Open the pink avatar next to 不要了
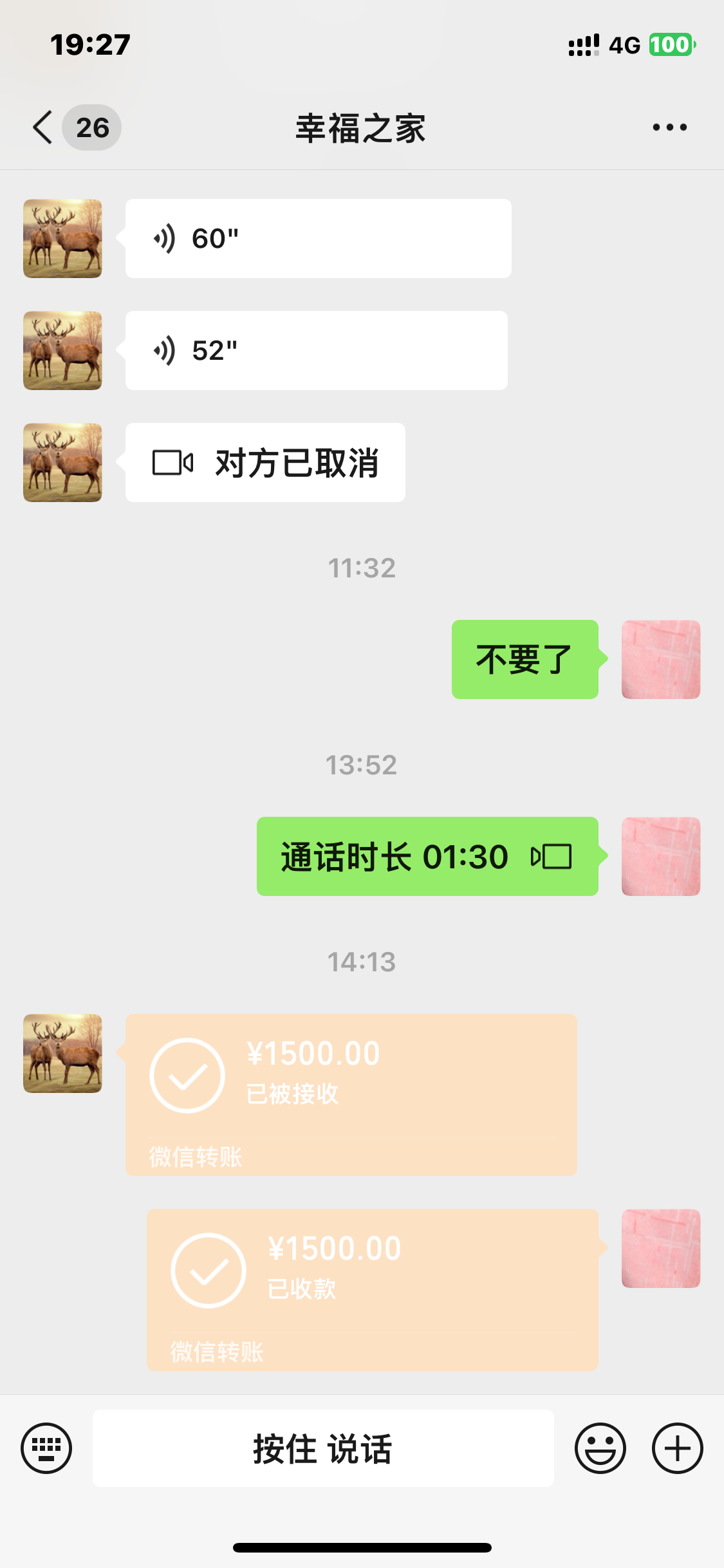The width and height of the screenshot is (724, 1568). (660, 660)
